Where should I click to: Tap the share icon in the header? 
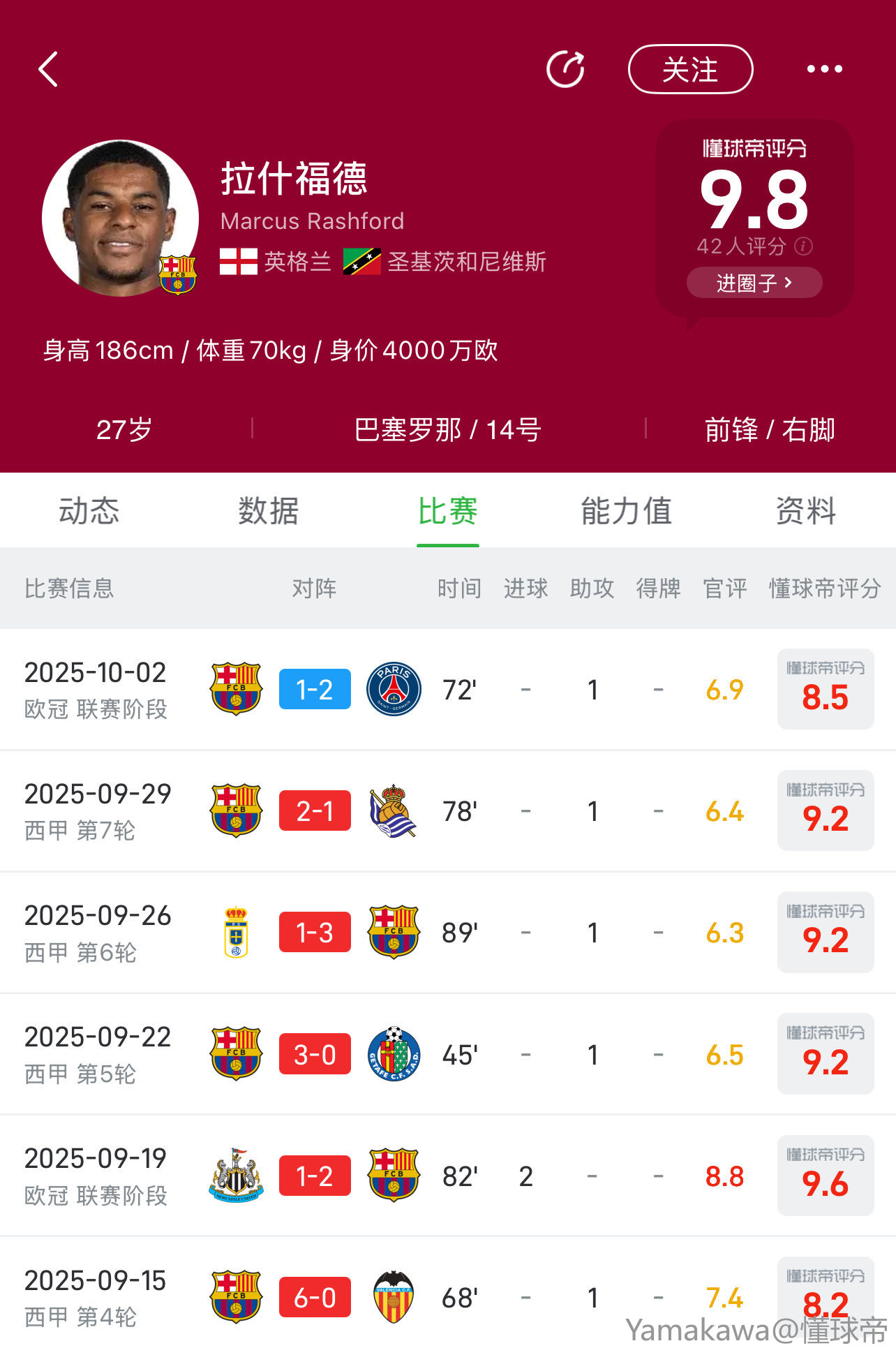click(x=565, y=69)
